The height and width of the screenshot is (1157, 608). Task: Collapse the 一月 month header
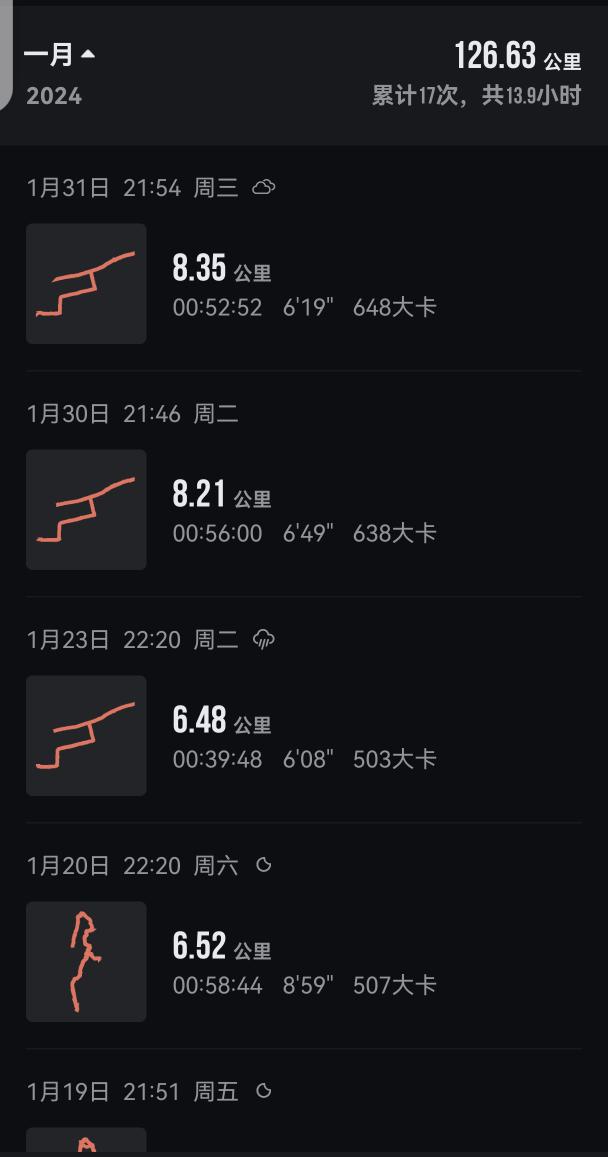[x=60, y=55]
